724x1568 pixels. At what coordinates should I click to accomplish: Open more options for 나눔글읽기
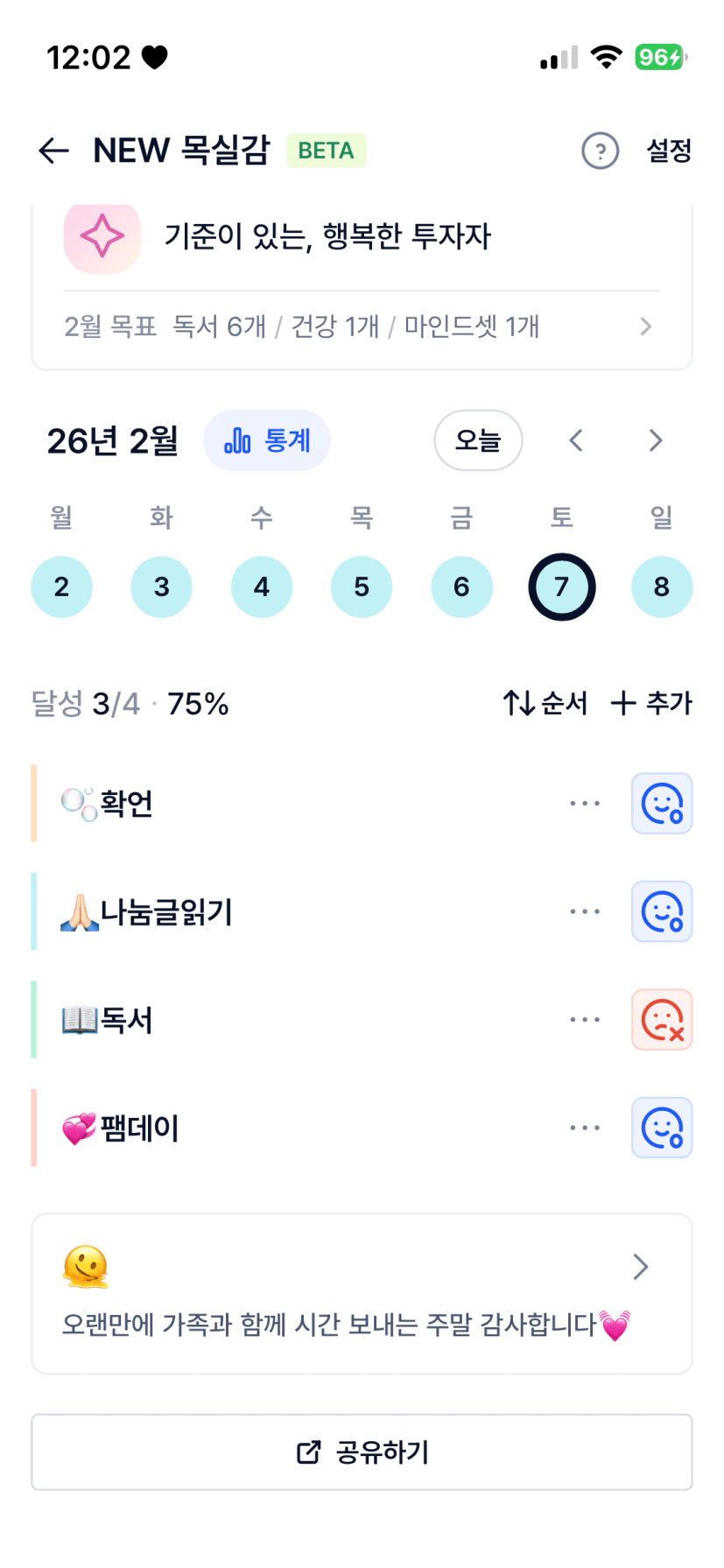coord(585,911)
